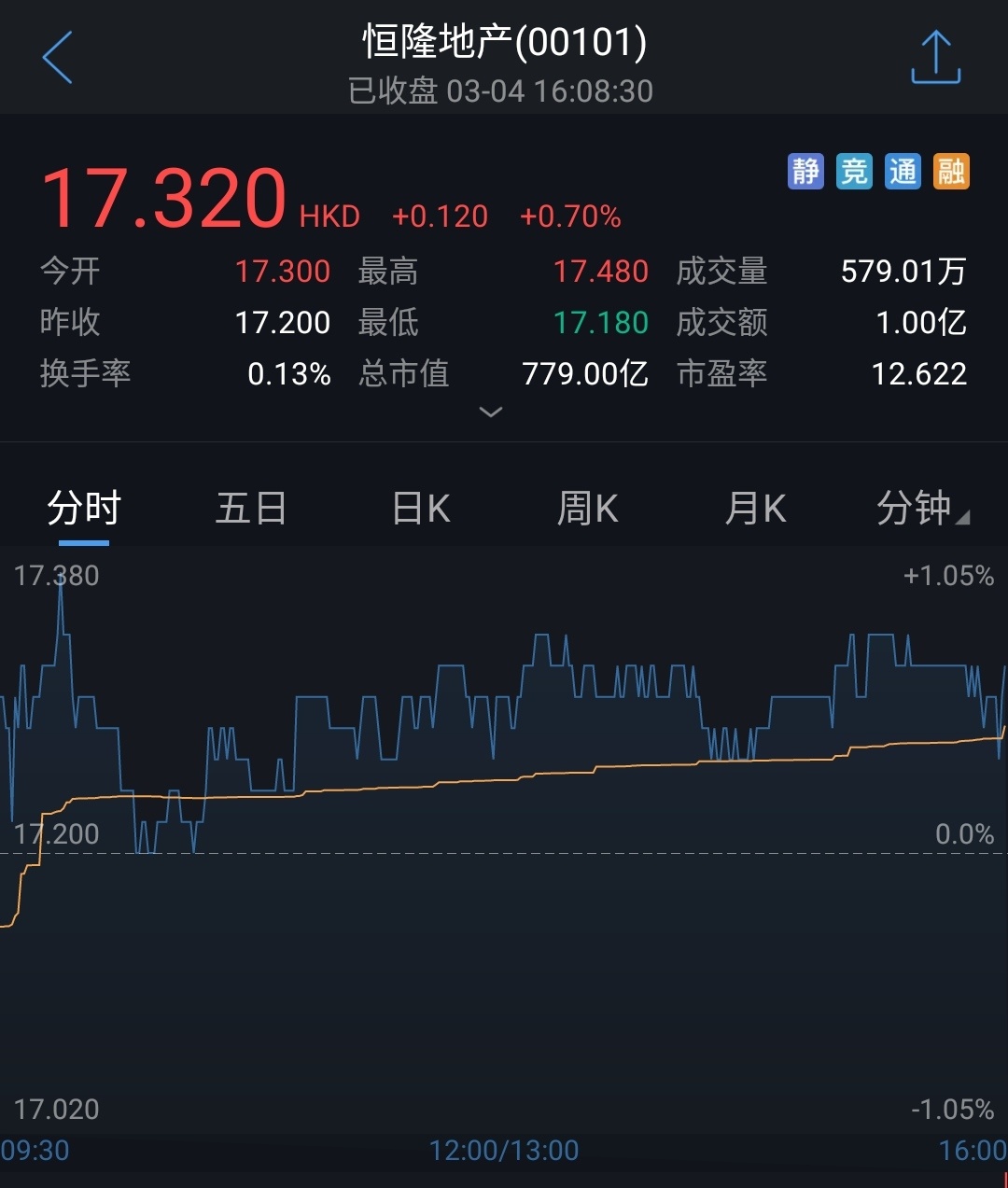Select the 周K chart tab
Viewport: 1008px width, 1188px height.
(x=587, y=510)
